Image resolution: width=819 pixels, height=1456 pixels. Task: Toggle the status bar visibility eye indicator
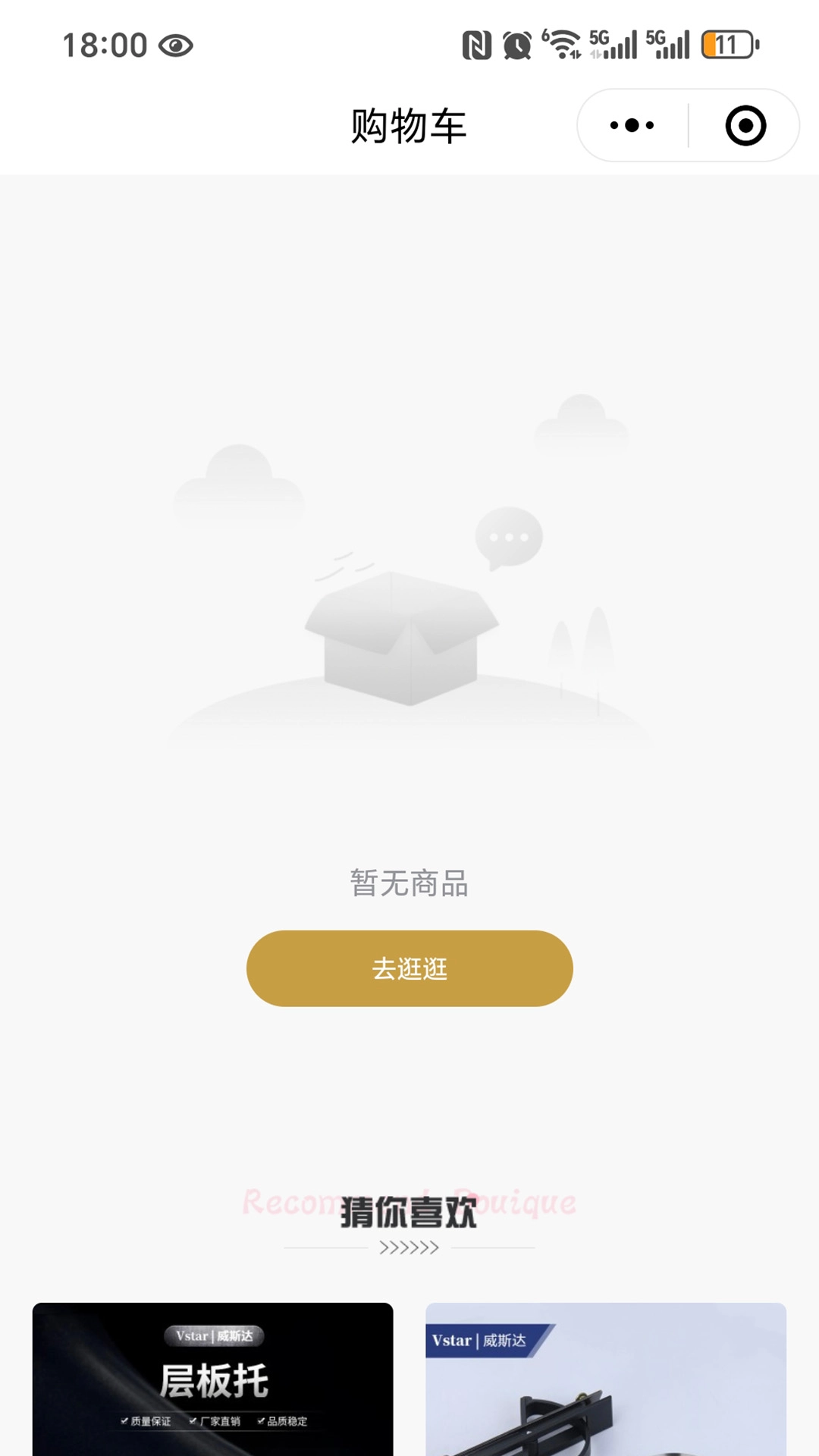[x=176, y=44]
